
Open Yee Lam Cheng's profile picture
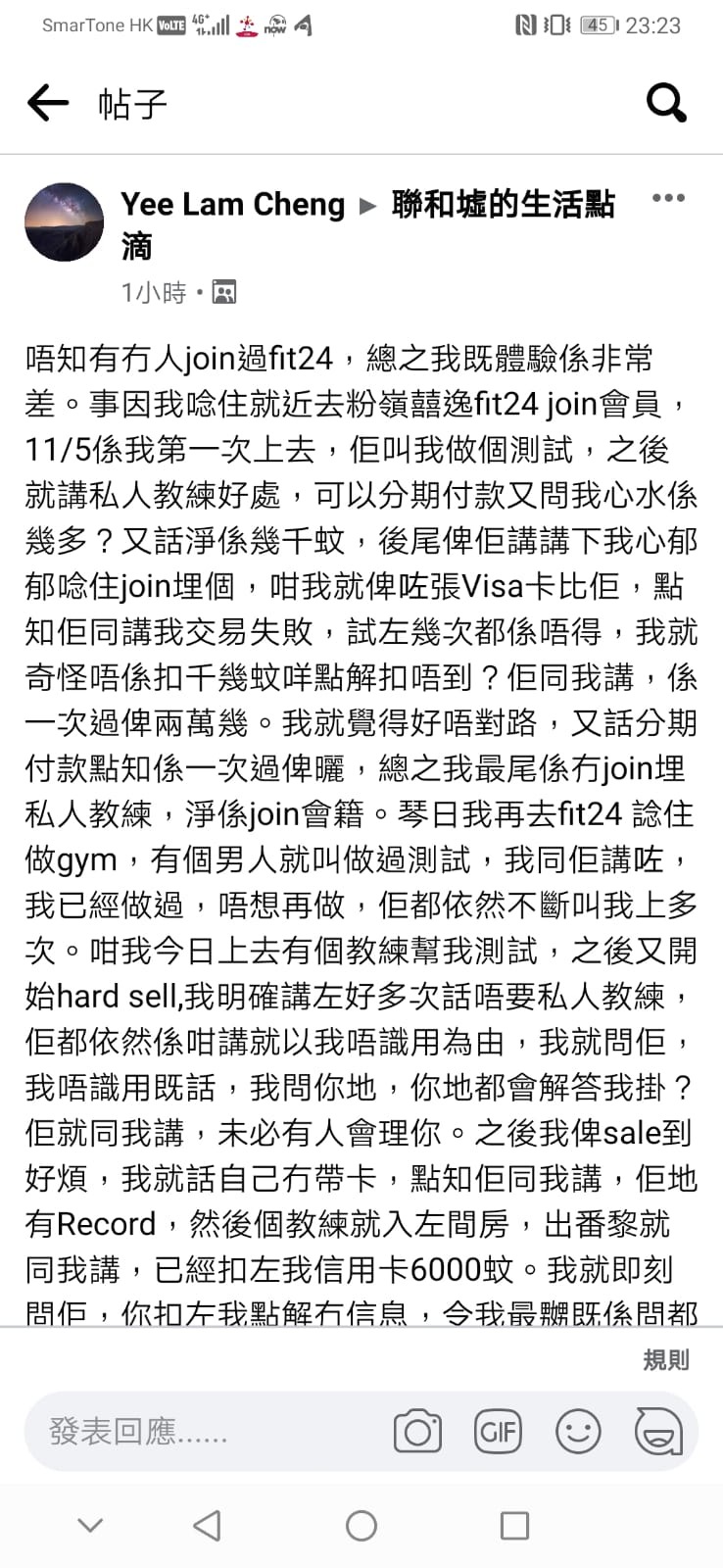pyautogui.click(x=65, y=221)
